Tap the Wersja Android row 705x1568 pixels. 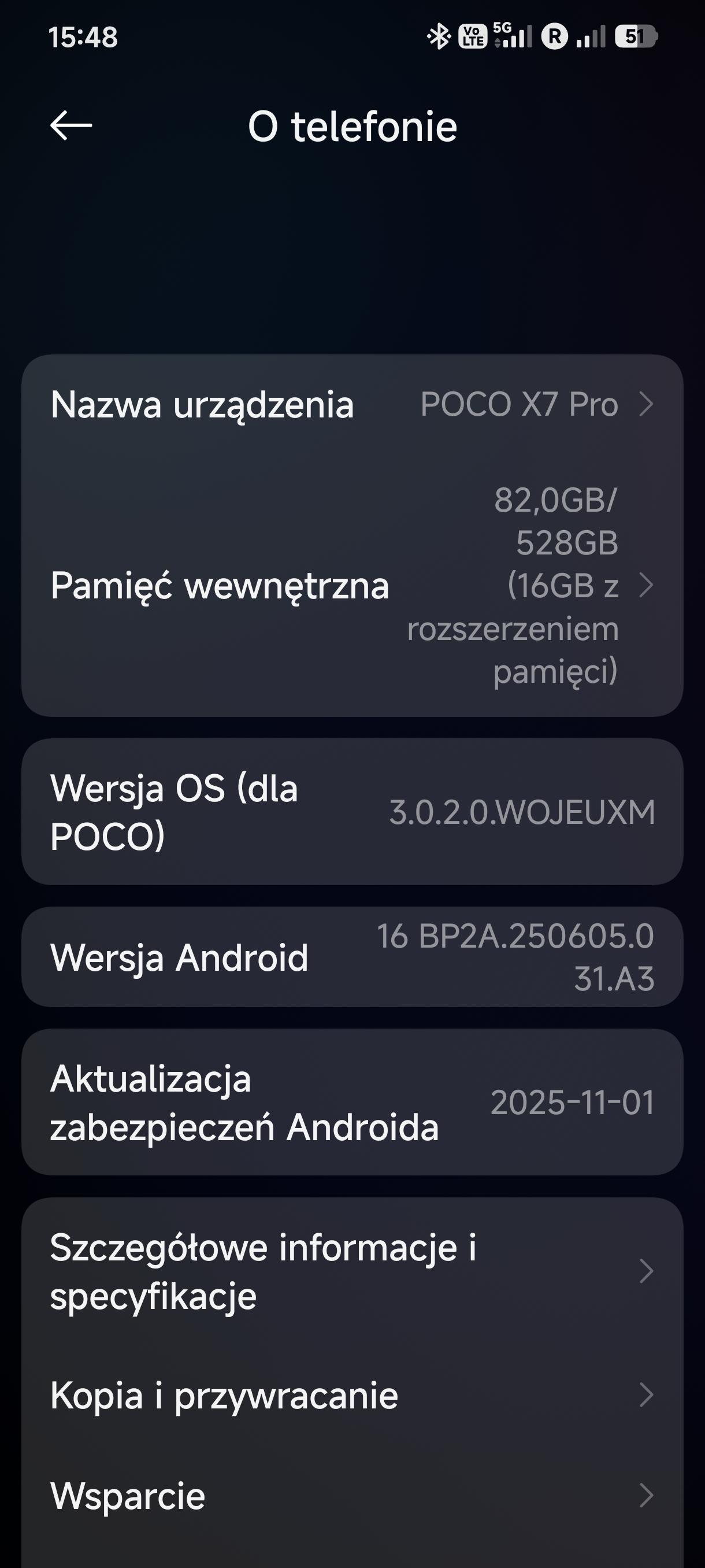[x=352, y=957]
